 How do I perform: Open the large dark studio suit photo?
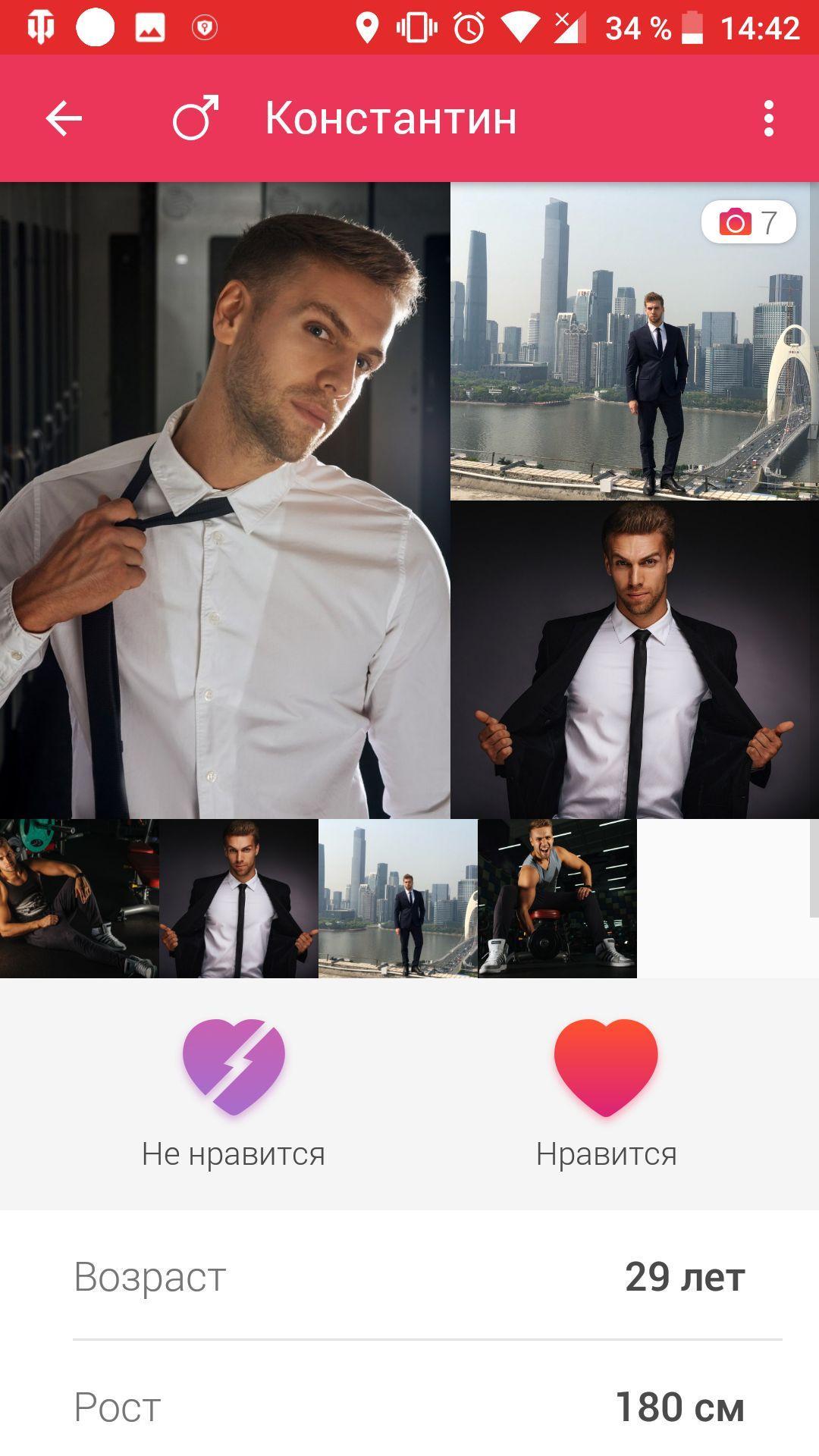634,660
